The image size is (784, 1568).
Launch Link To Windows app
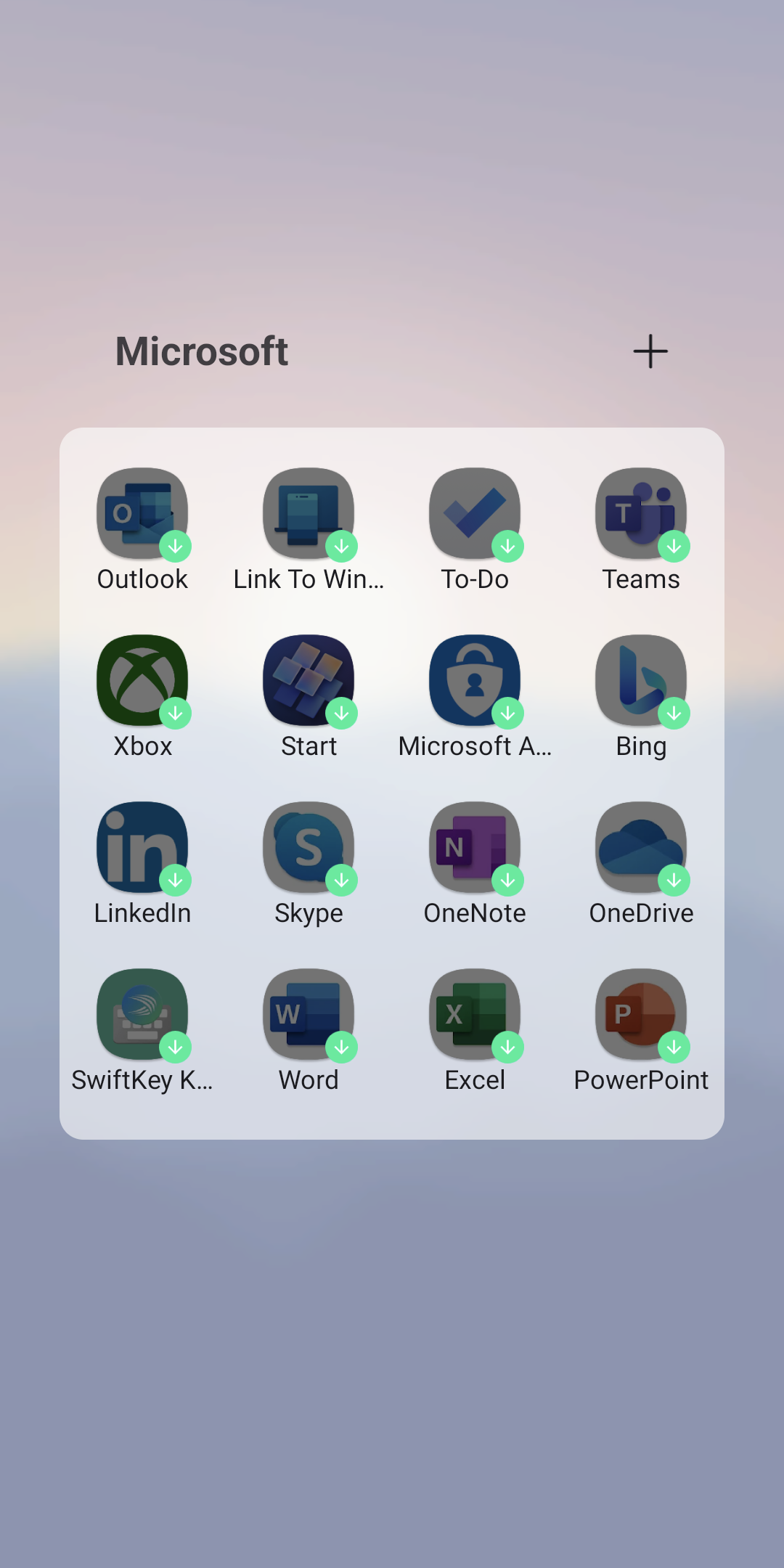point(309,513)
